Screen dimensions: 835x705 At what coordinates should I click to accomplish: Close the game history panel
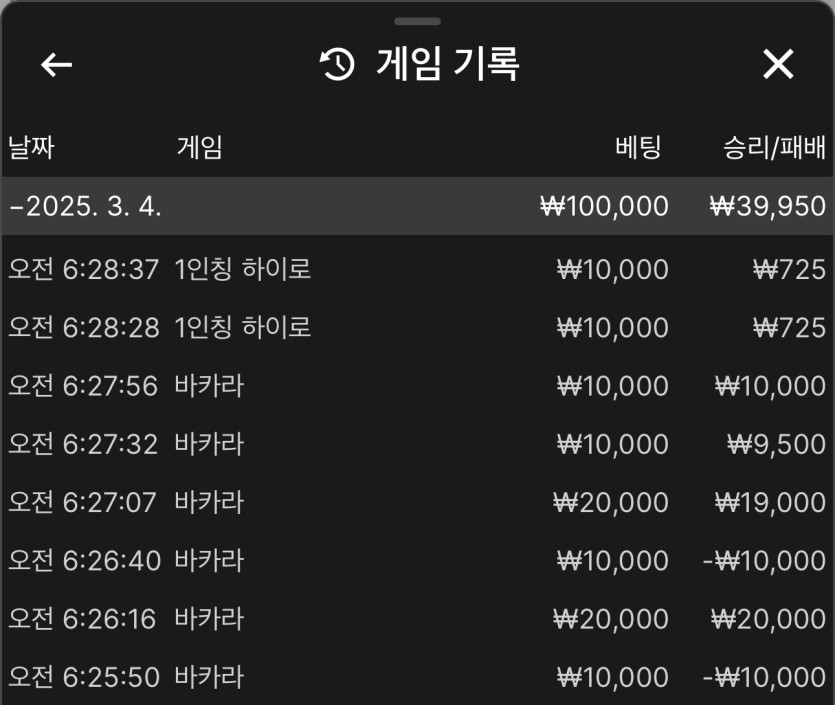(x=777, y=65)
